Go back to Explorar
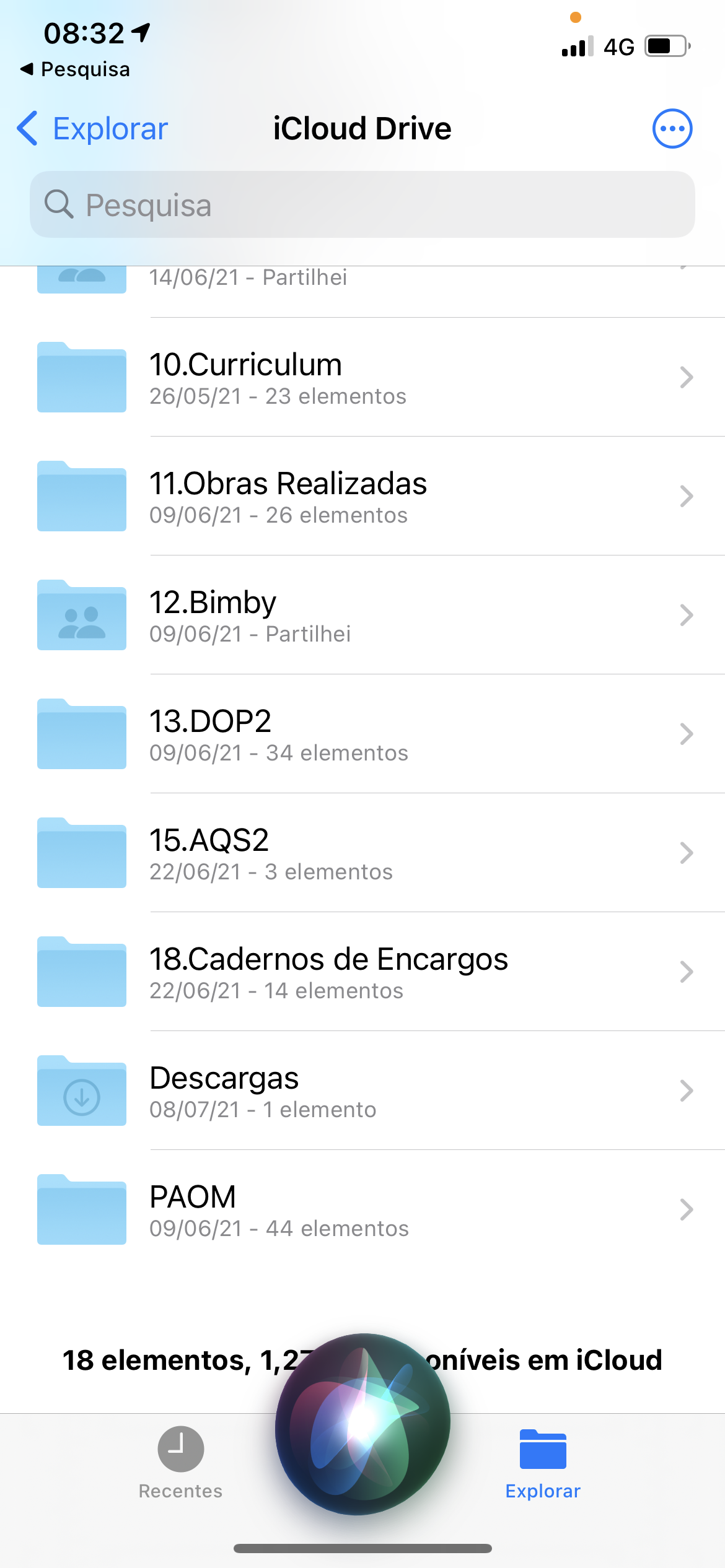The width and height of the screenshot is (725, 1568). (93, 129)
